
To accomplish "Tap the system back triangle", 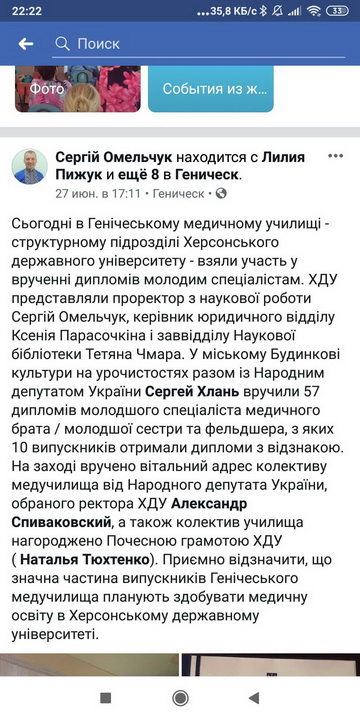I will 253,698.
